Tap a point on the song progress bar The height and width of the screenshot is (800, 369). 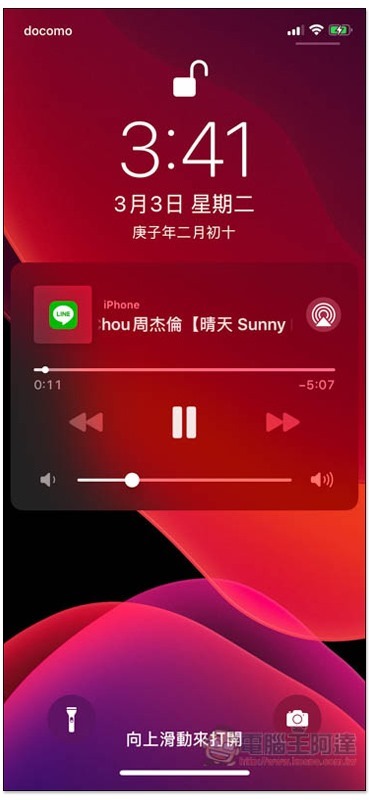click(x=184, y=369)
